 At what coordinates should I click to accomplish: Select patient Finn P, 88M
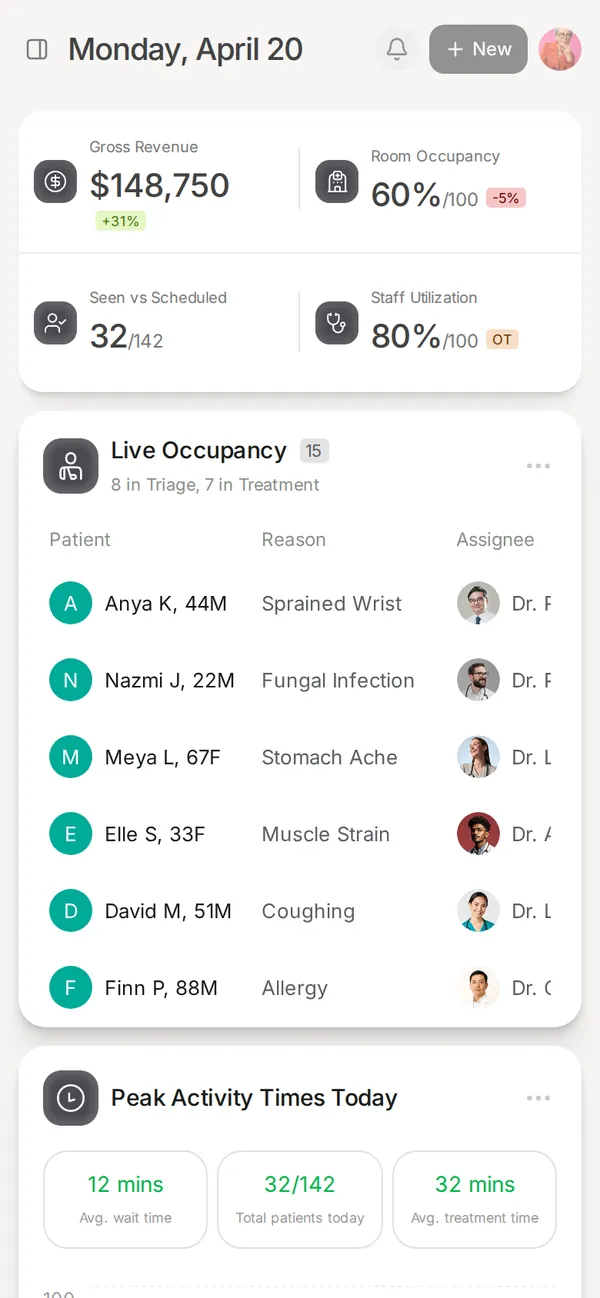[300, 988]
